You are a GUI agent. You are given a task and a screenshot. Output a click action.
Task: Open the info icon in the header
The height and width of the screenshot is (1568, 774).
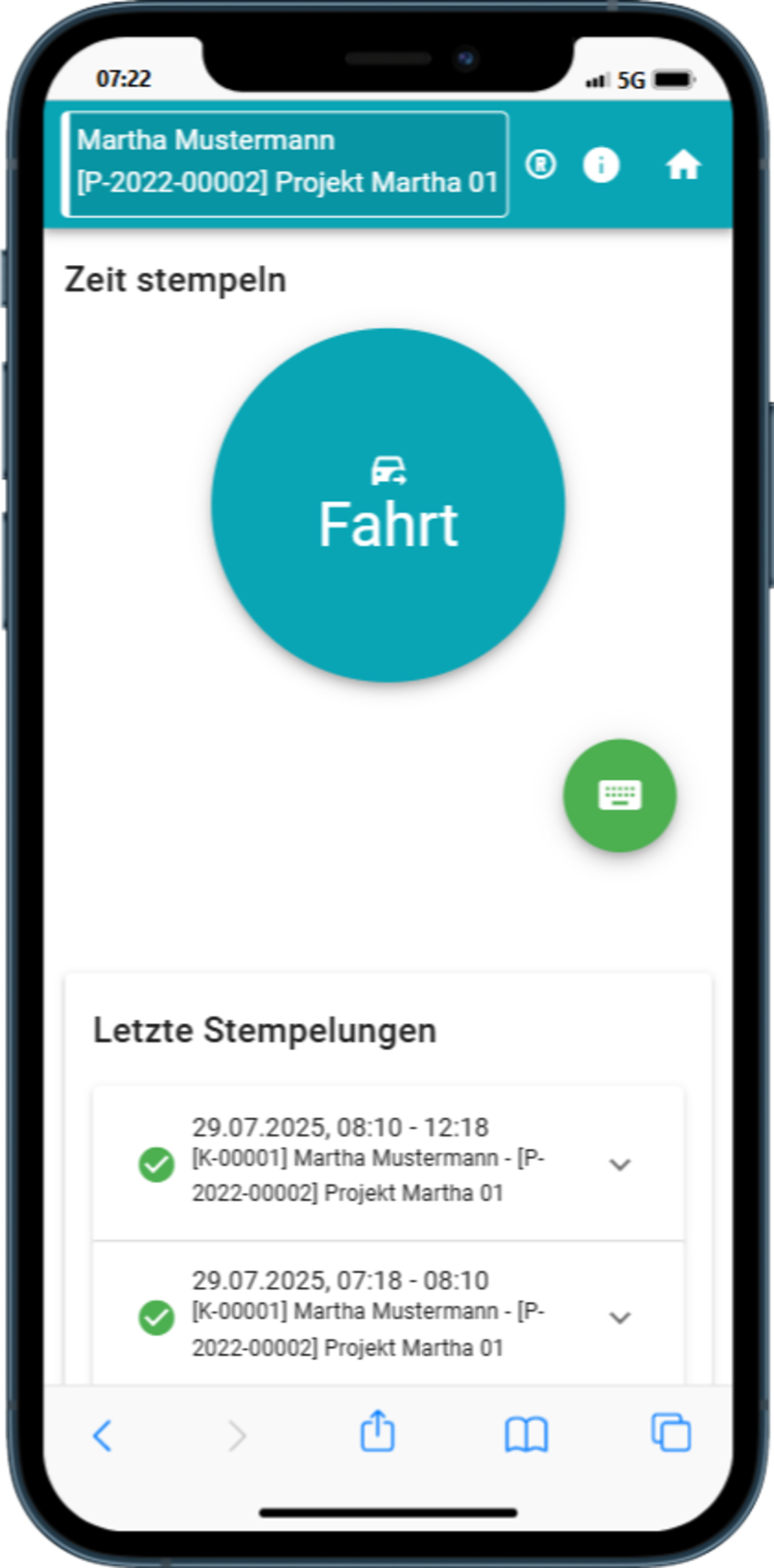point(601,166)
